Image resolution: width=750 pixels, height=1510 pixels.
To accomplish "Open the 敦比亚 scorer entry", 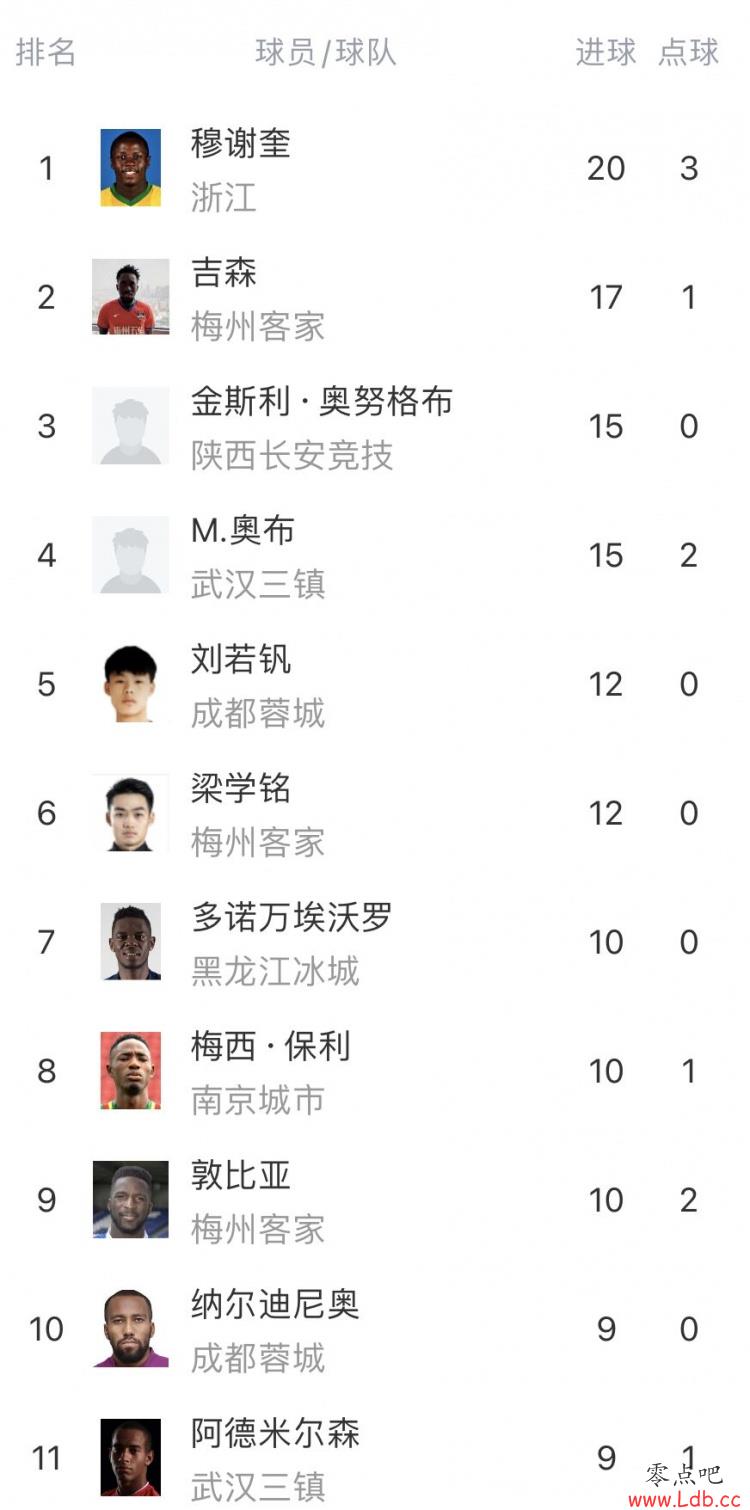I will [x=375, y=1200].
